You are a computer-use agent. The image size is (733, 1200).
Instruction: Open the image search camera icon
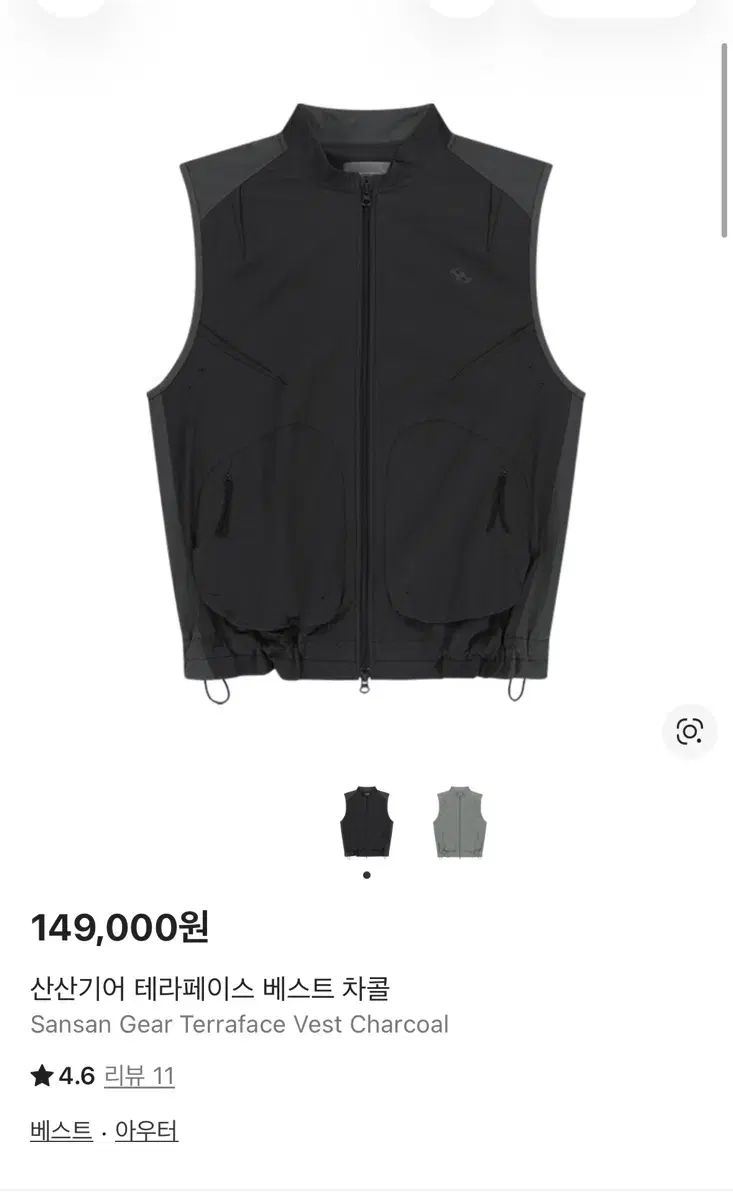pyautogui.click(x=689, y=732)
